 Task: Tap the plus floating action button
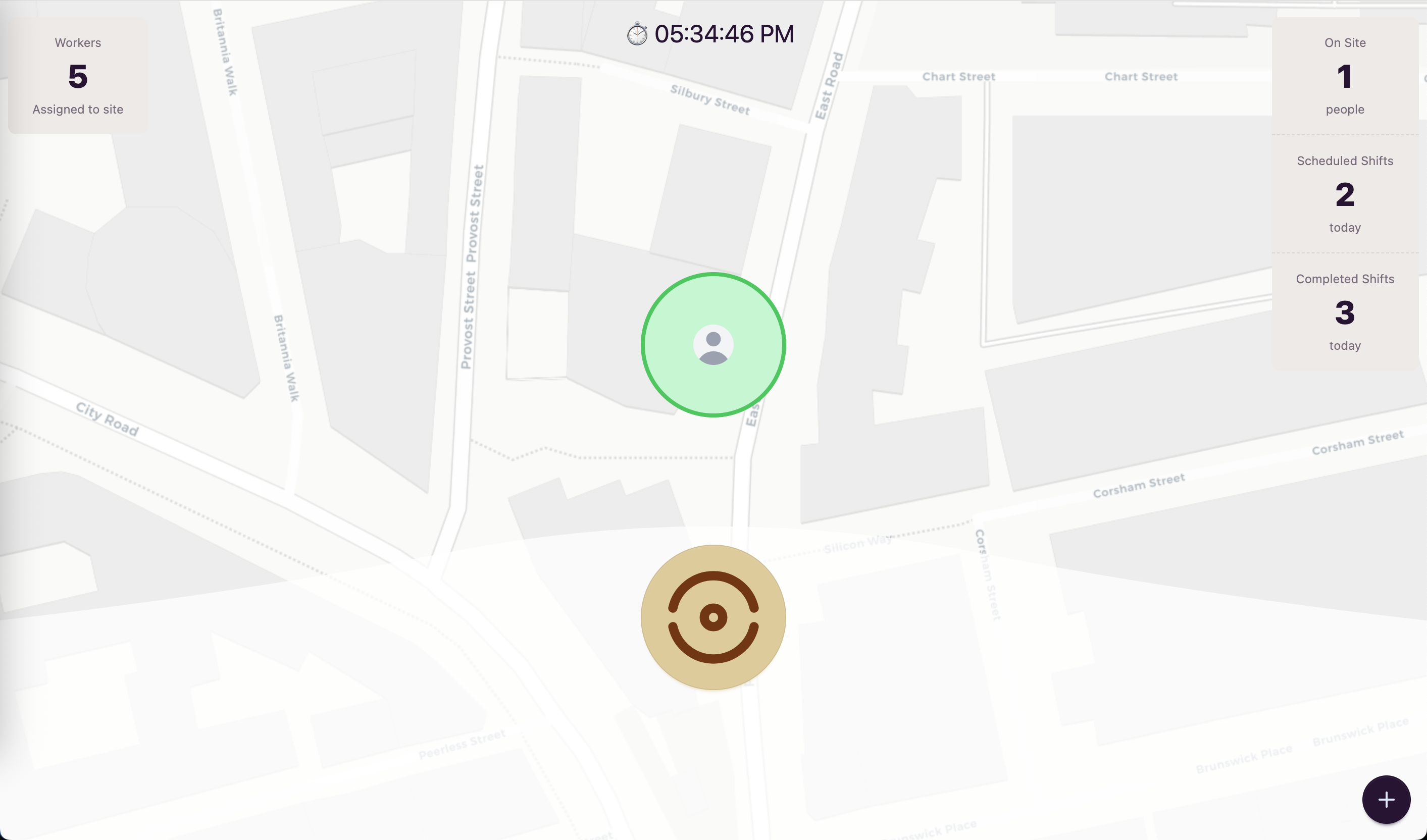(x=1386, y=799)
